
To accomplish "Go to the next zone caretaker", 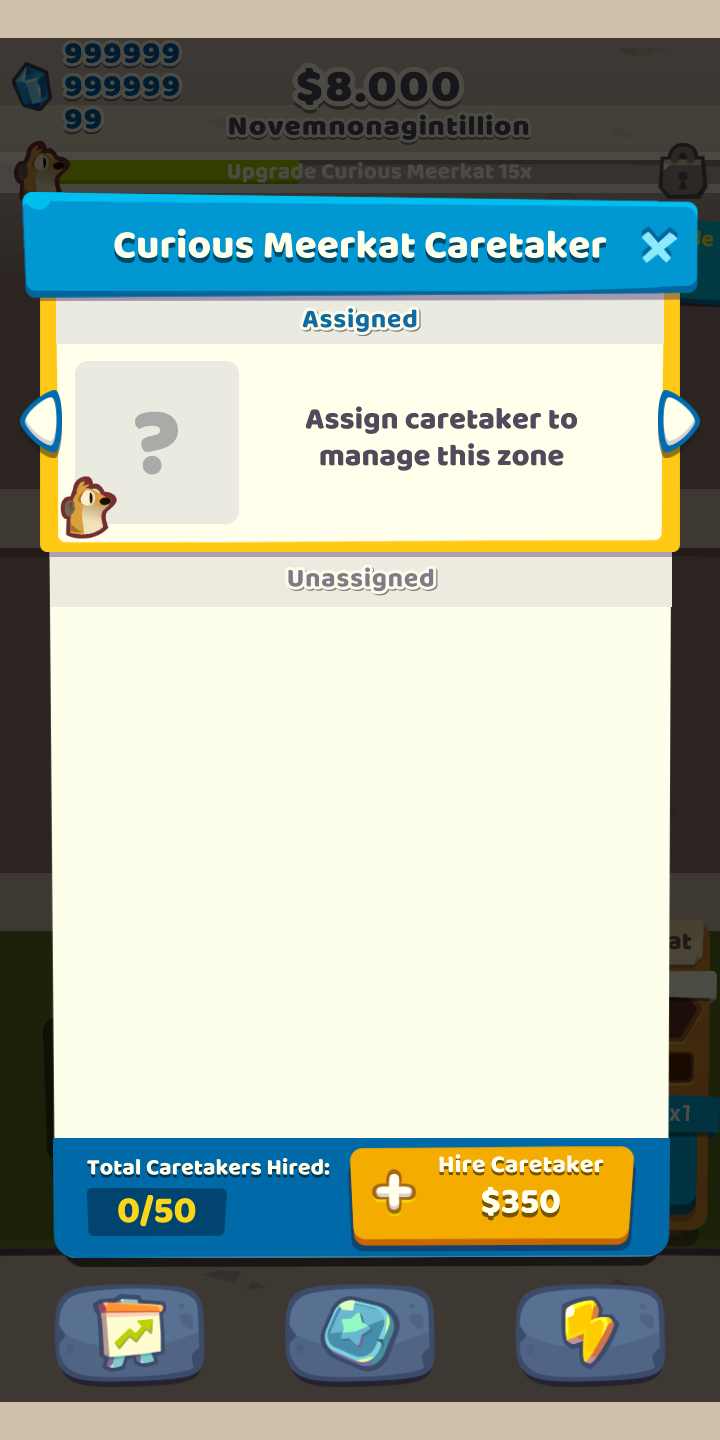I will (x=677, y=421).
